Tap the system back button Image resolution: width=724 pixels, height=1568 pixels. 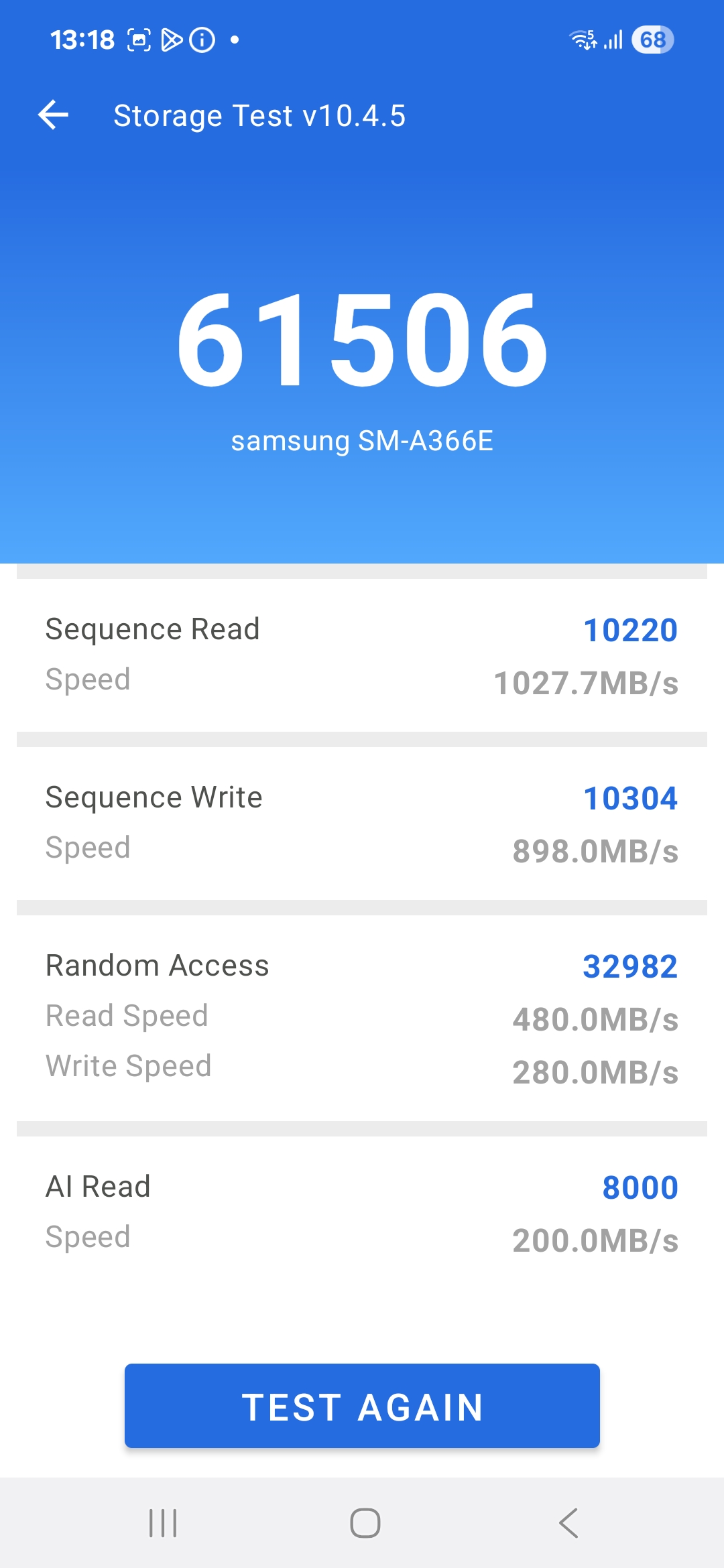click(568, 1523)
